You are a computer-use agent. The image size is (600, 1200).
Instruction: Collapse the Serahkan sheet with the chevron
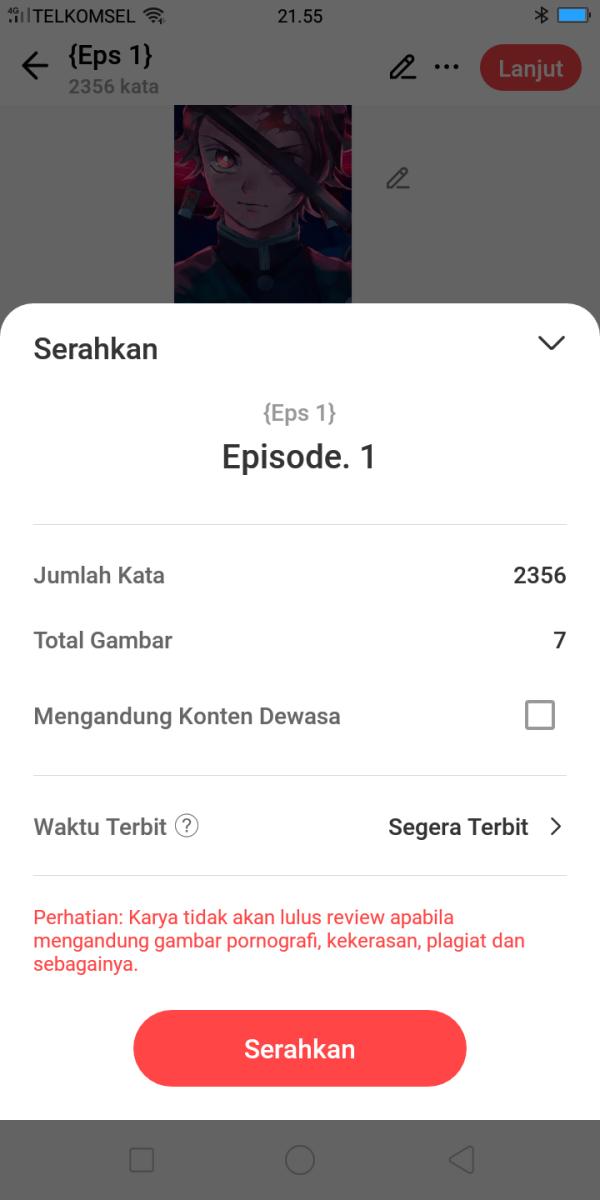point(551,343)
